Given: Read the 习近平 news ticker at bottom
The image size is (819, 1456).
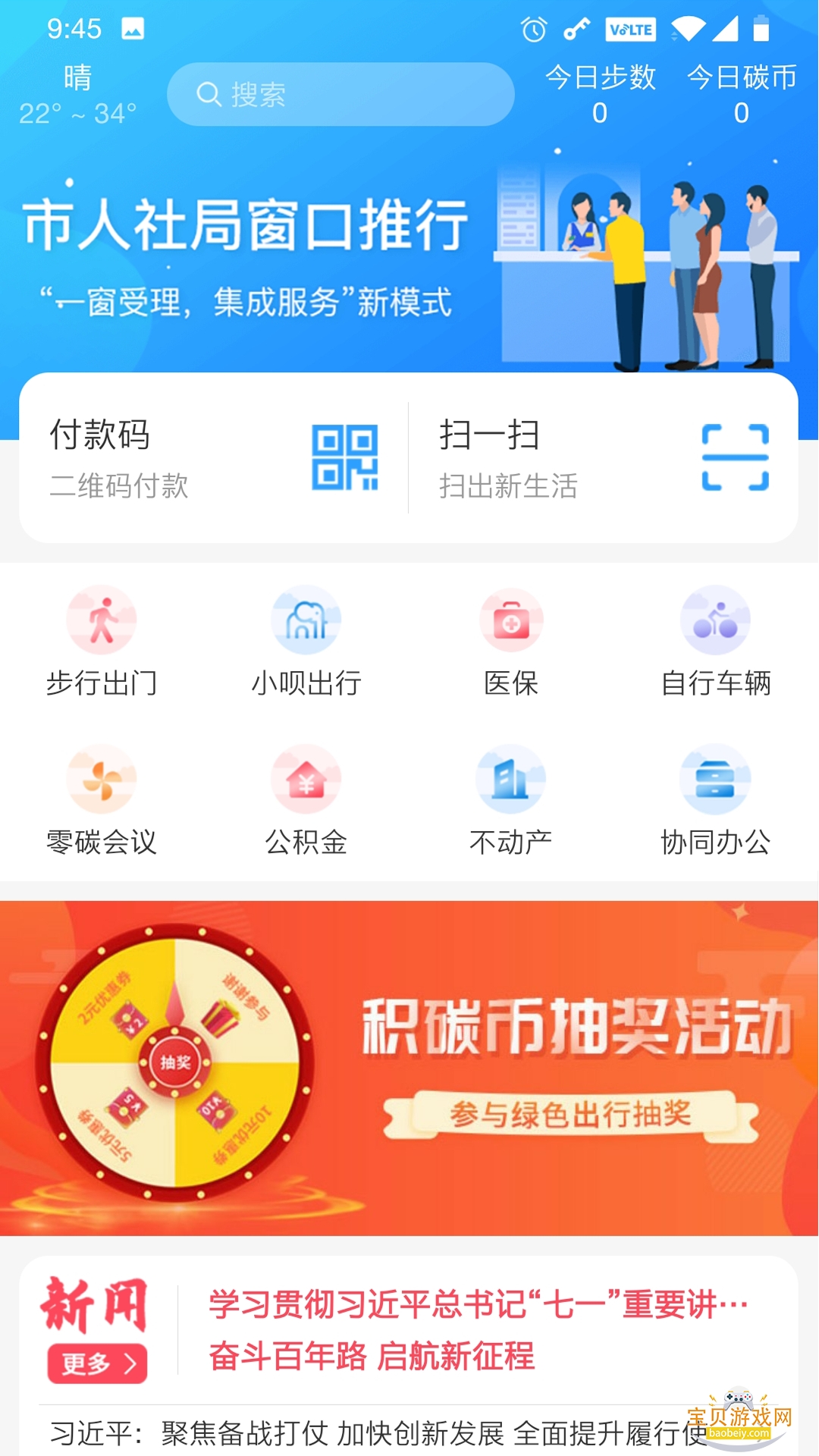Looking at the screenshot, I should pos(379,1433).
